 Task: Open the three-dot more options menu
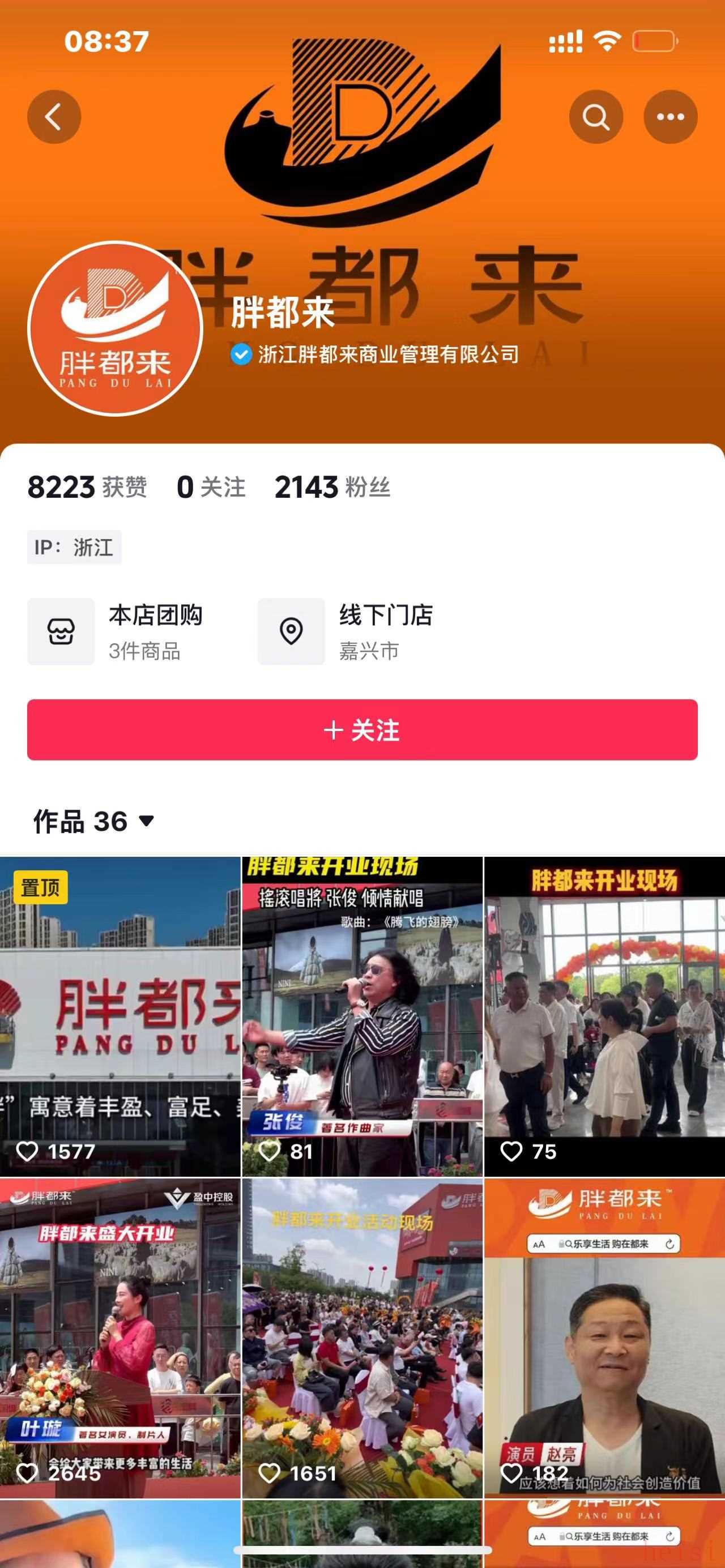tap(670, 117)
